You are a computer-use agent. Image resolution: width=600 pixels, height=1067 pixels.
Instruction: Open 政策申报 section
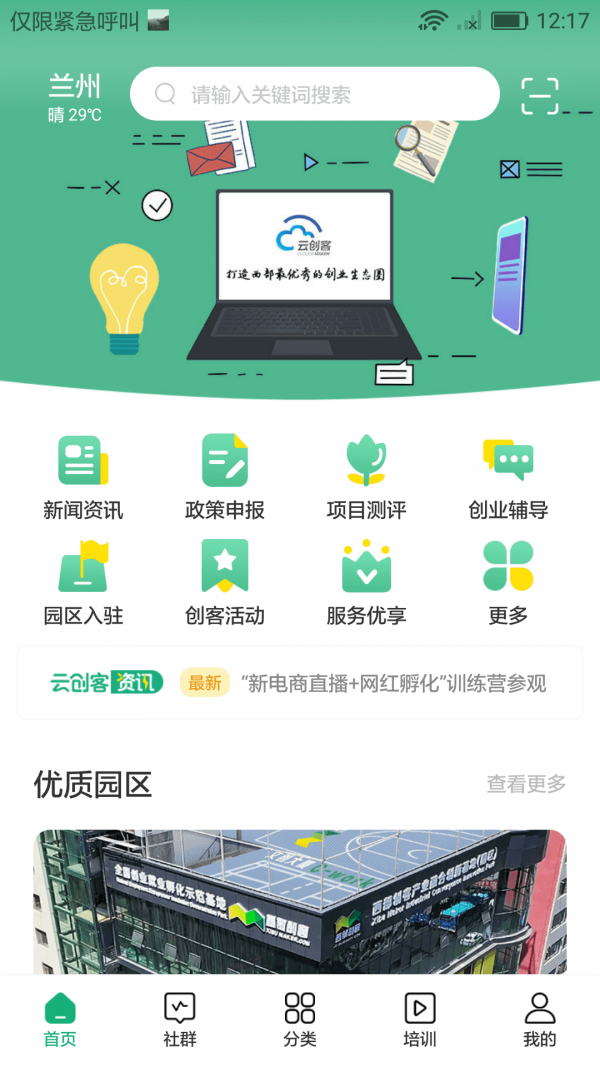[225, 478]
